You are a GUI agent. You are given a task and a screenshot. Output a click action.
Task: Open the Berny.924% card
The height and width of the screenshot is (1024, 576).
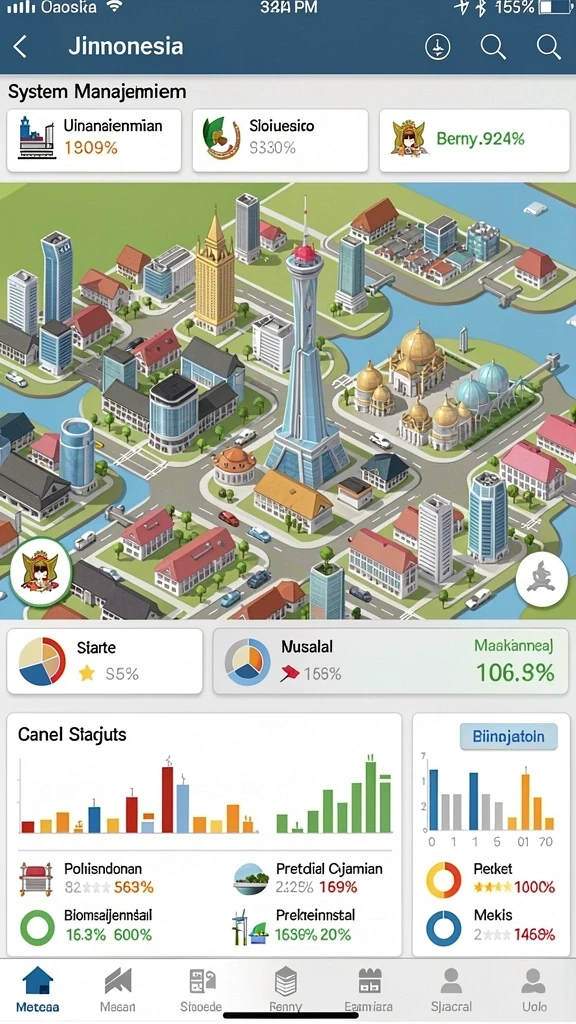(474, 140)
